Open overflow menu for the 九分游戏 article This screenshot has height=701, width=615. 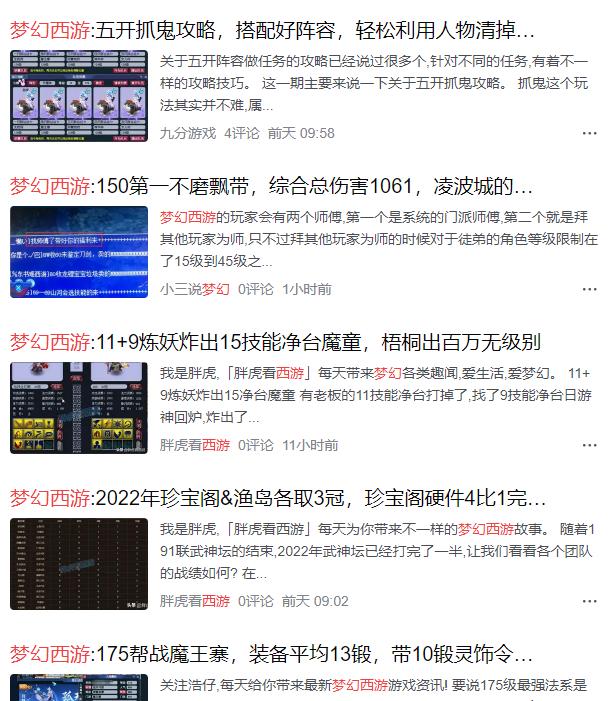tap(589, 133)
